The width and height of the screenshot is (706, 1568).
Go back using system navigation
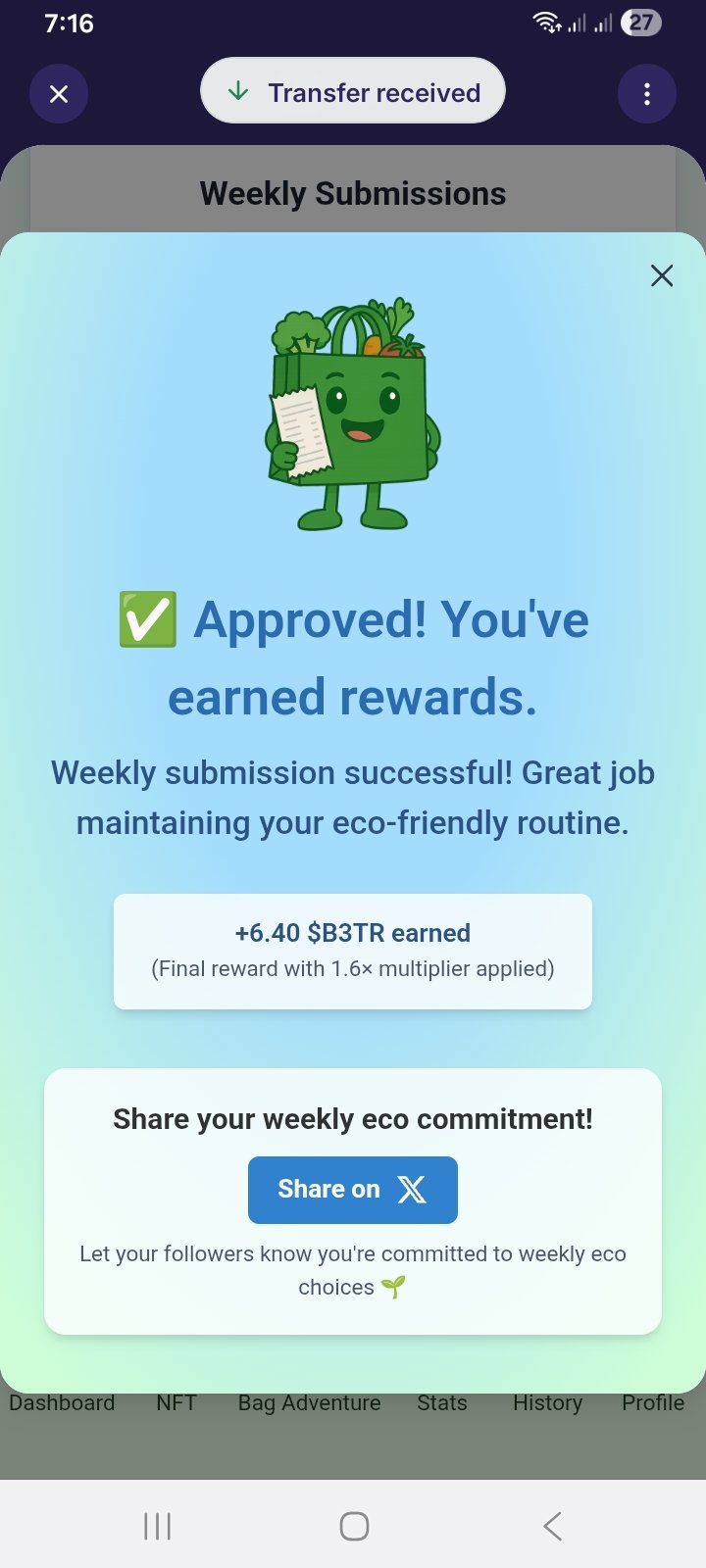[x=552, y=1526]
